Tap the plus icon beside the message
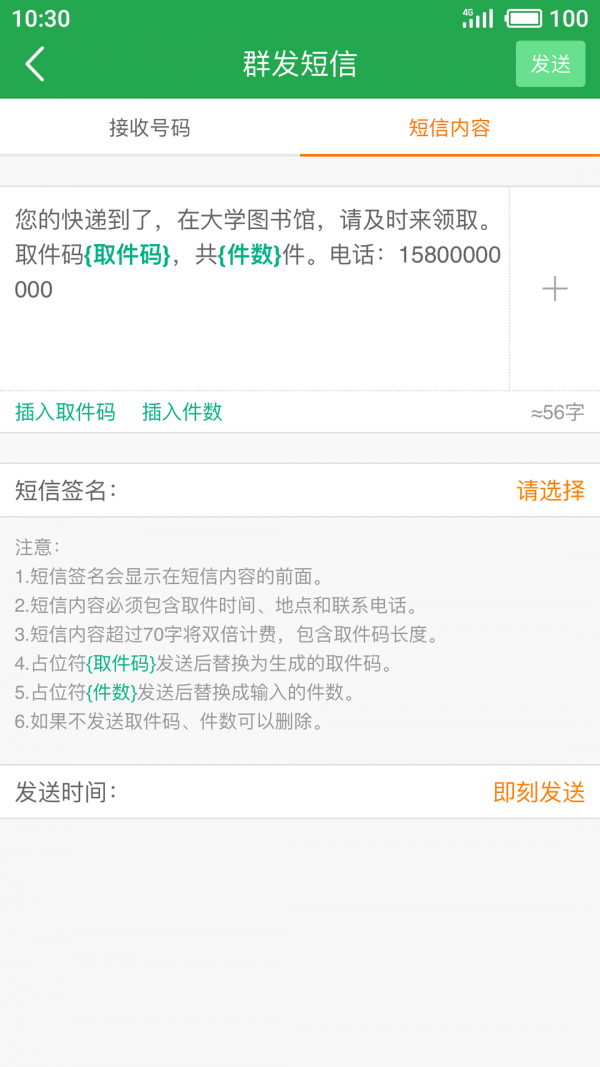Image resolution: width=600 pixels, height=1067 pixels. tap(554, 289)
